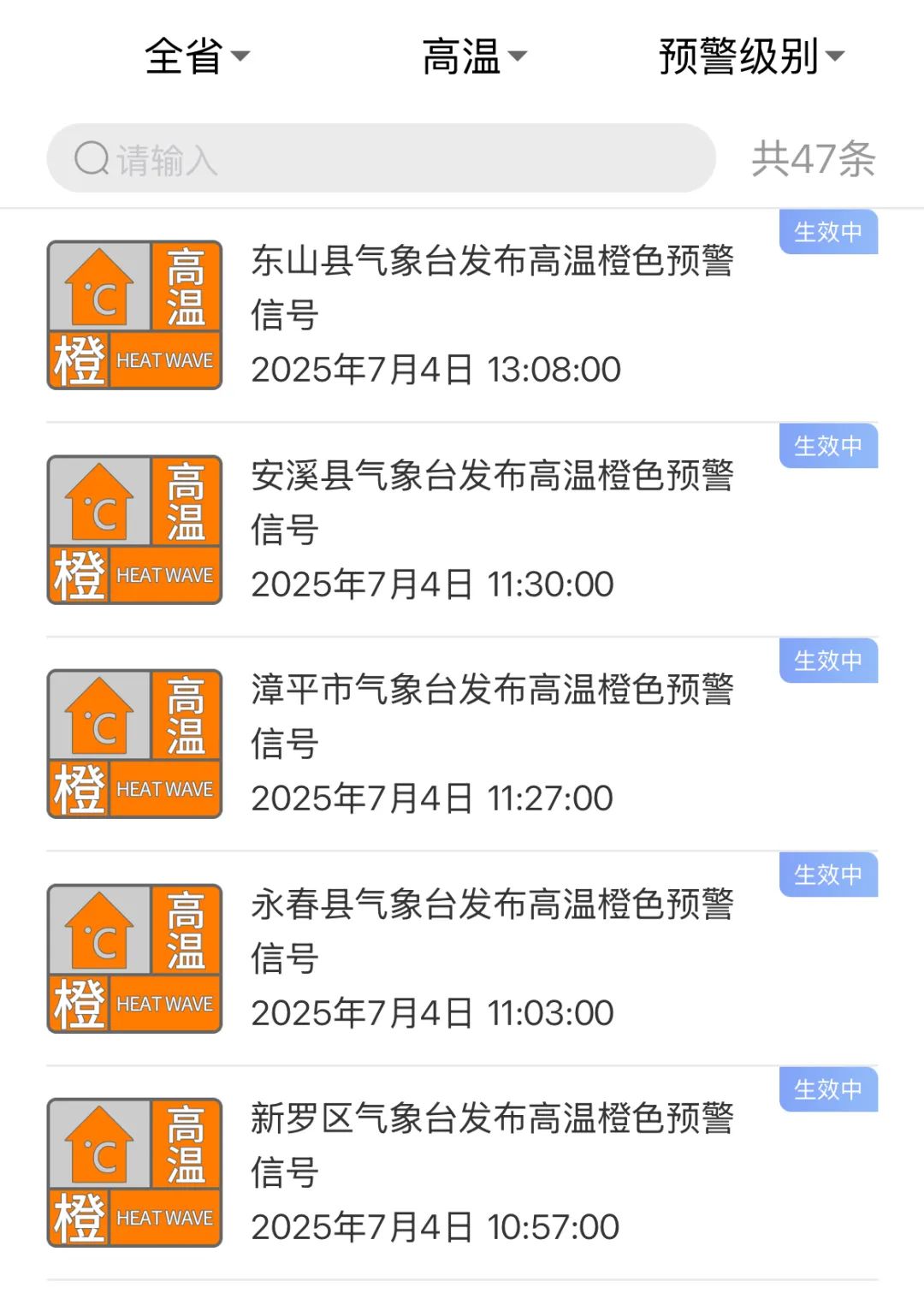View the 安溪县 orange heat warning
The width and height of the screenshot is (924, 1299).
pyautogui.click(x=492, y=530)
